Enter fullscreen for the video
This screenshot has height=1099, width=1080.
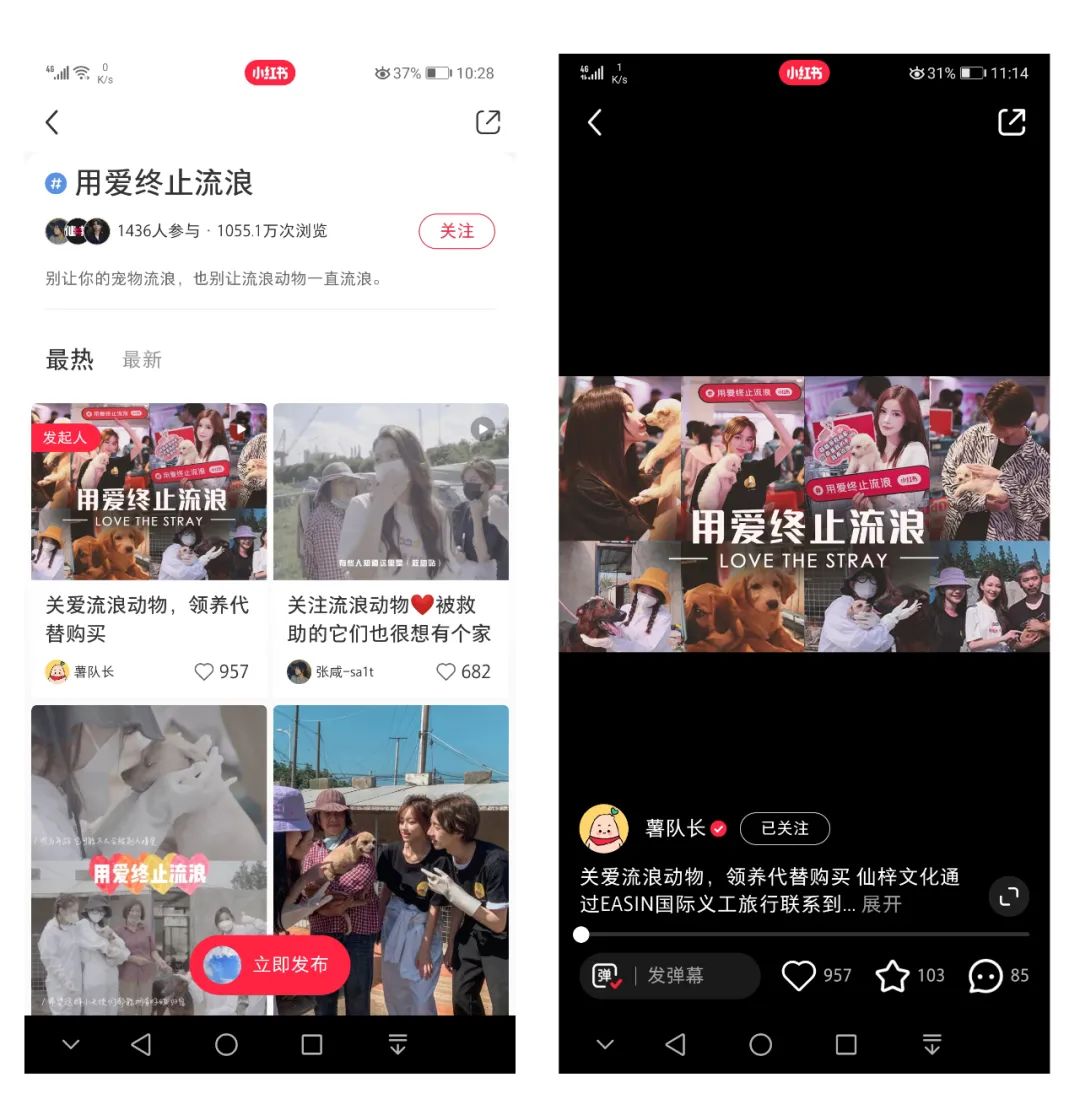[1009, 896]
